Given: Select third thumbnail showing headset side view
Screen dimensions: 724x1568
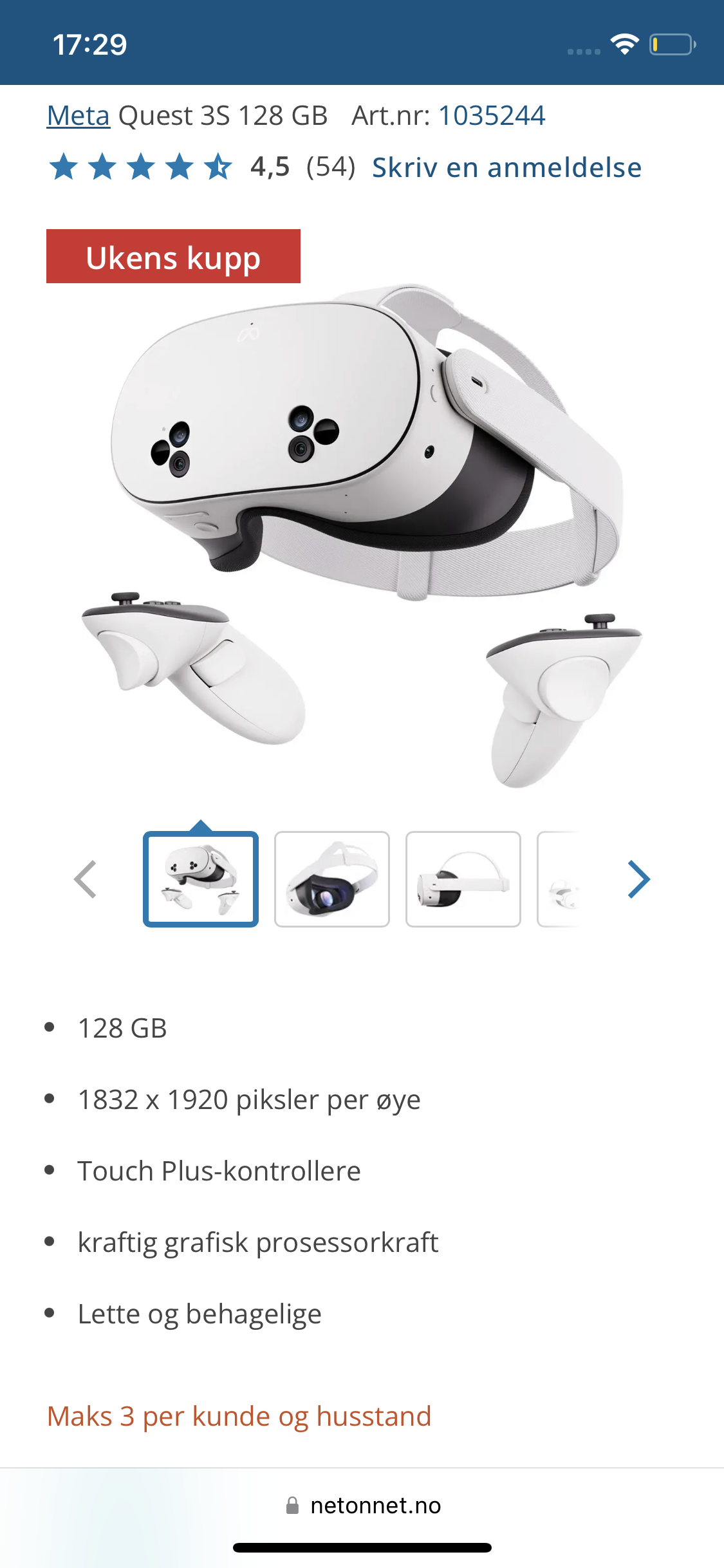Looking at the screenshot, I should click(463, 879).
